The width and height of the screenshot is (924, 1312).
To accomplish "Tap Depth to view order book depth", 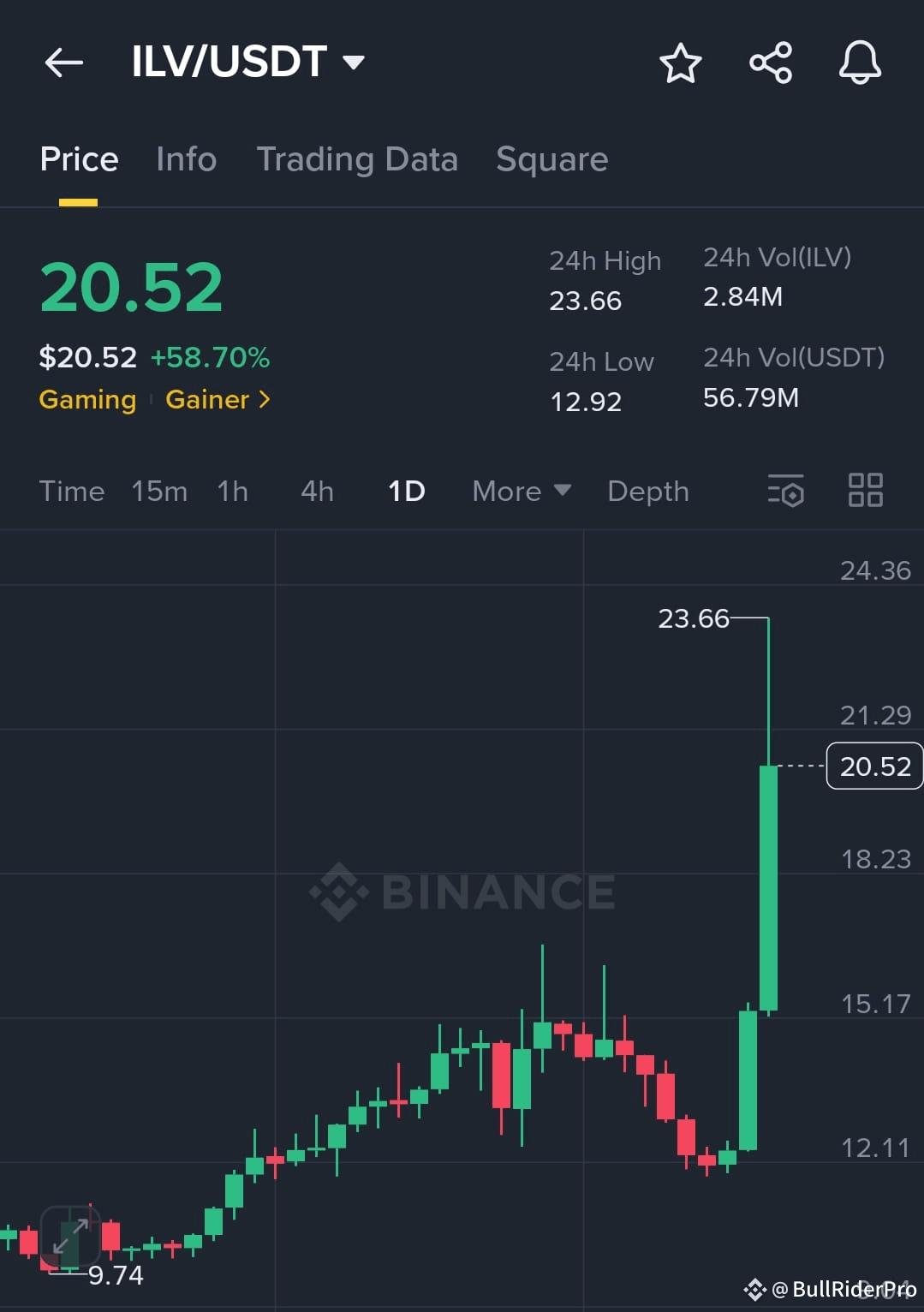I will (x=648, y=491).
